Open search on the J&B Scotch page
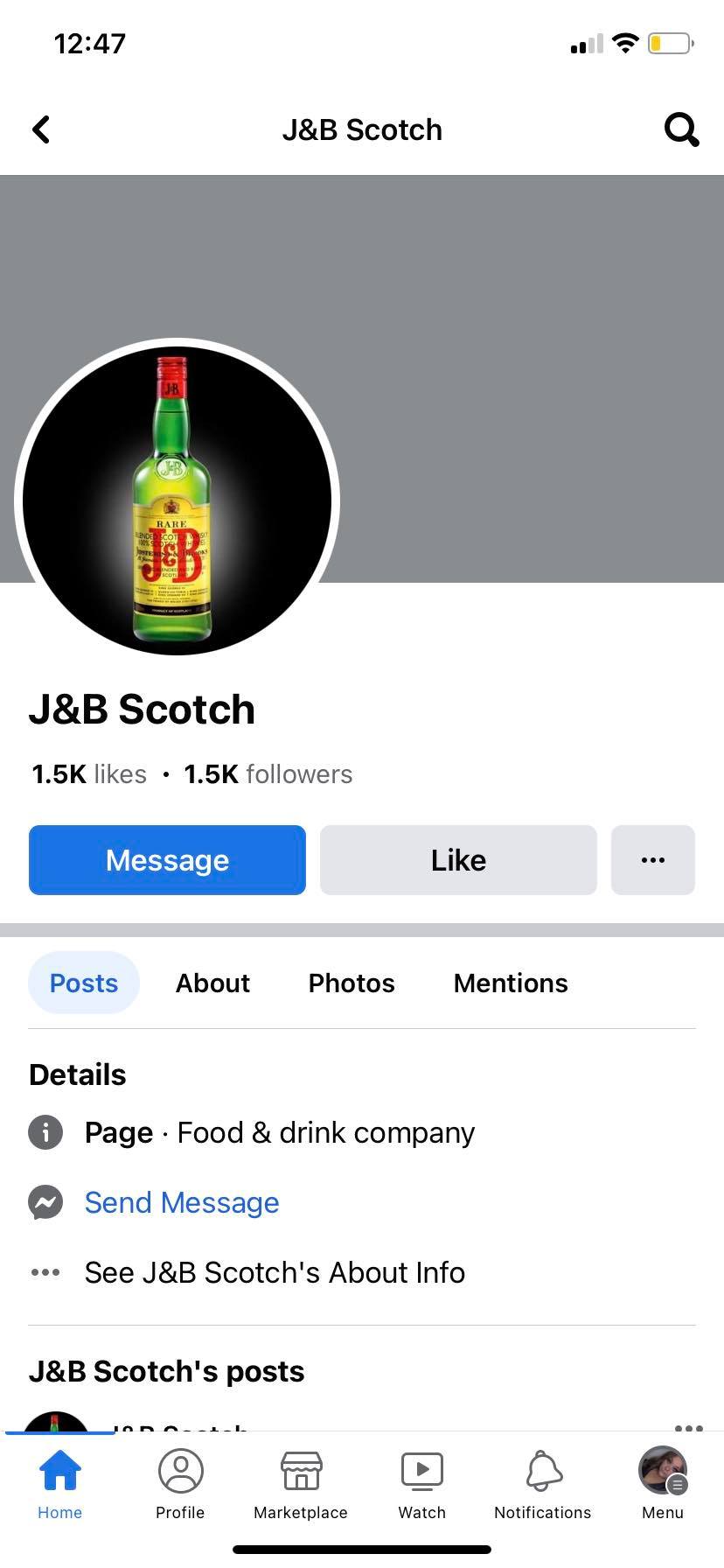The height and width of the screenshot is (1568, 724). (x=681, y=129)
